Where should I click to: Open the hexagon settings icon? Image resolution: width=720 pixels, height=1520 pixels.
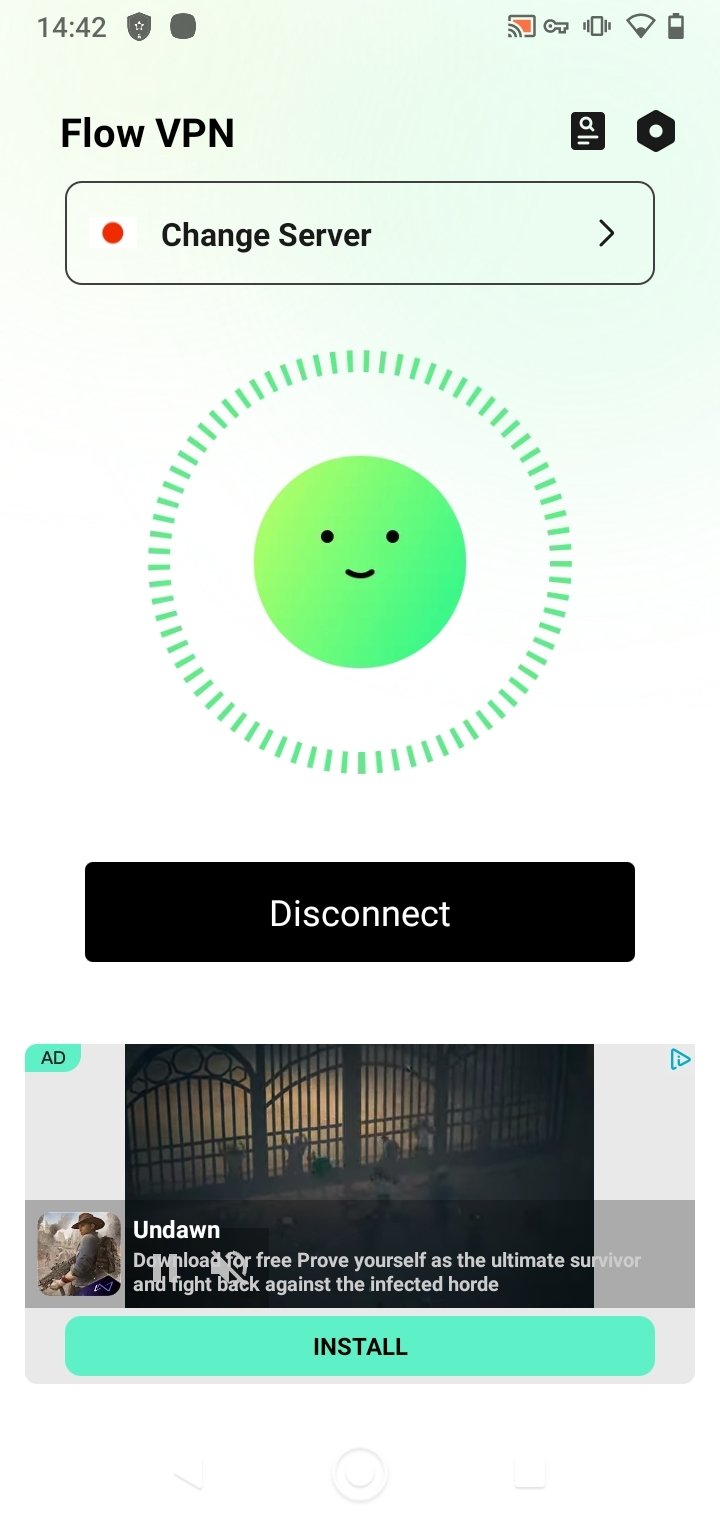click(656, 132)
